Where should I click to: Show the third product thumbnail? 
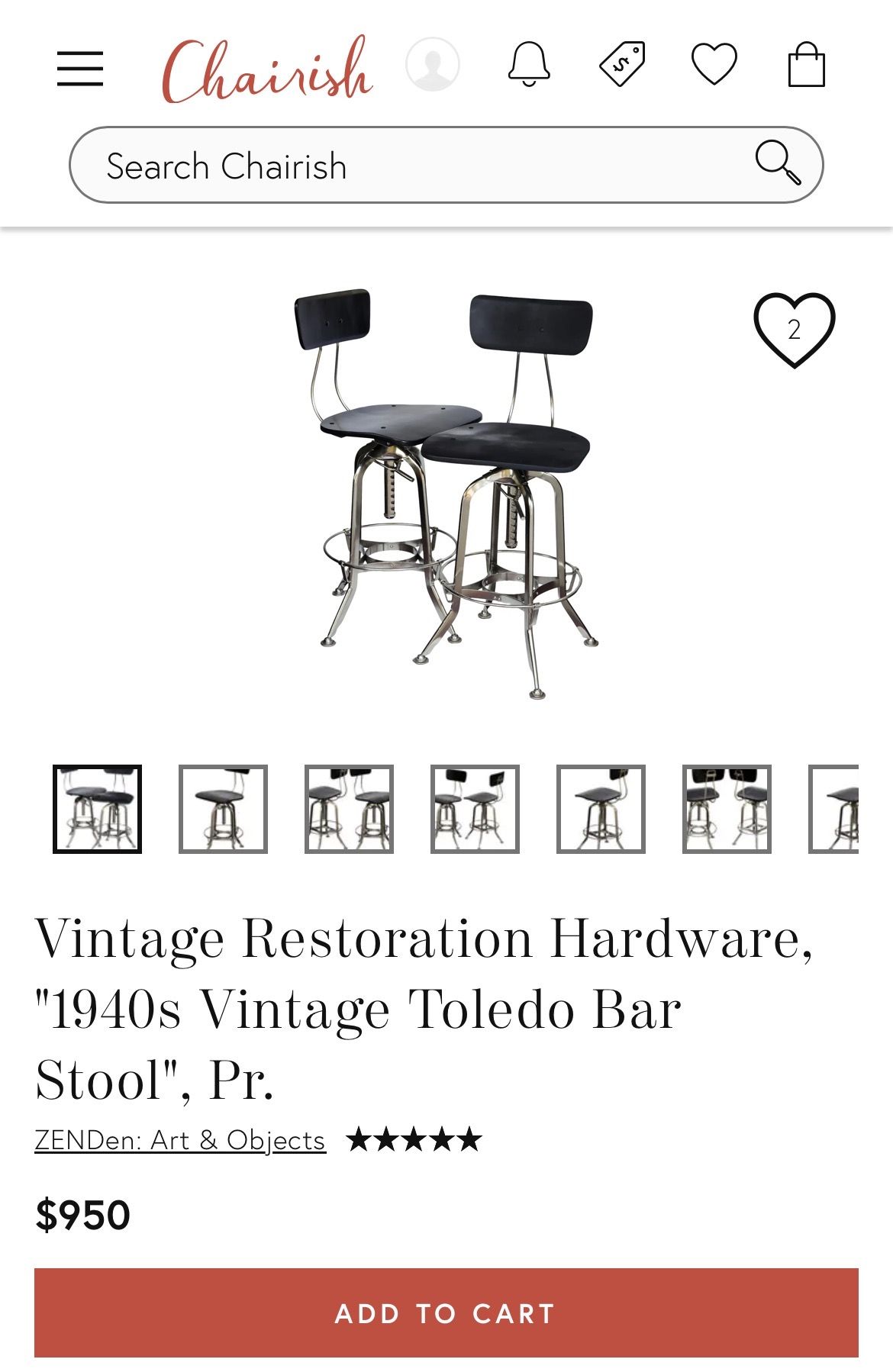tap(349, 809)
